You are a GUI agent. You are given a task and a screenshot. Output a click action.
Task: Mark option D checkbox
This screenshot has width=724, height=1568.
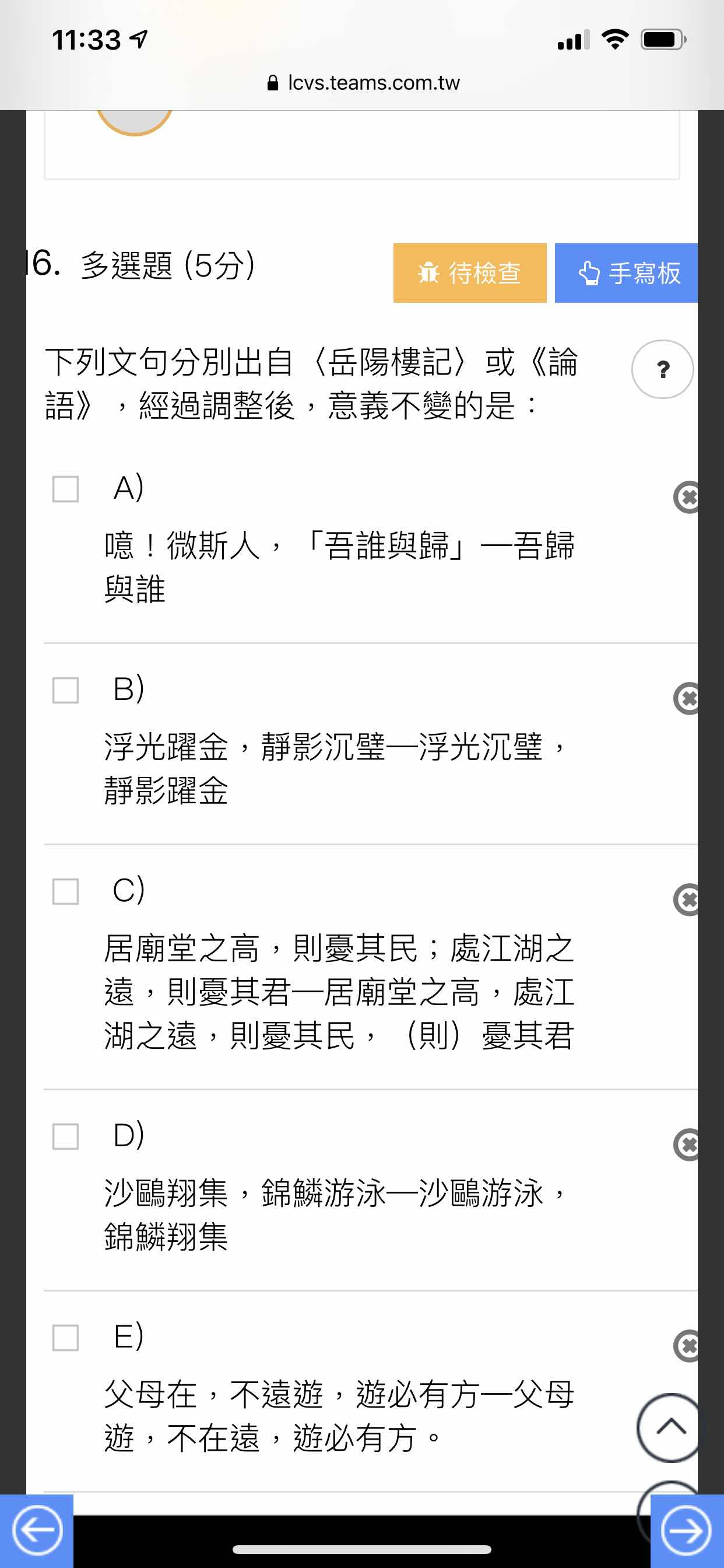(66, 1136)
